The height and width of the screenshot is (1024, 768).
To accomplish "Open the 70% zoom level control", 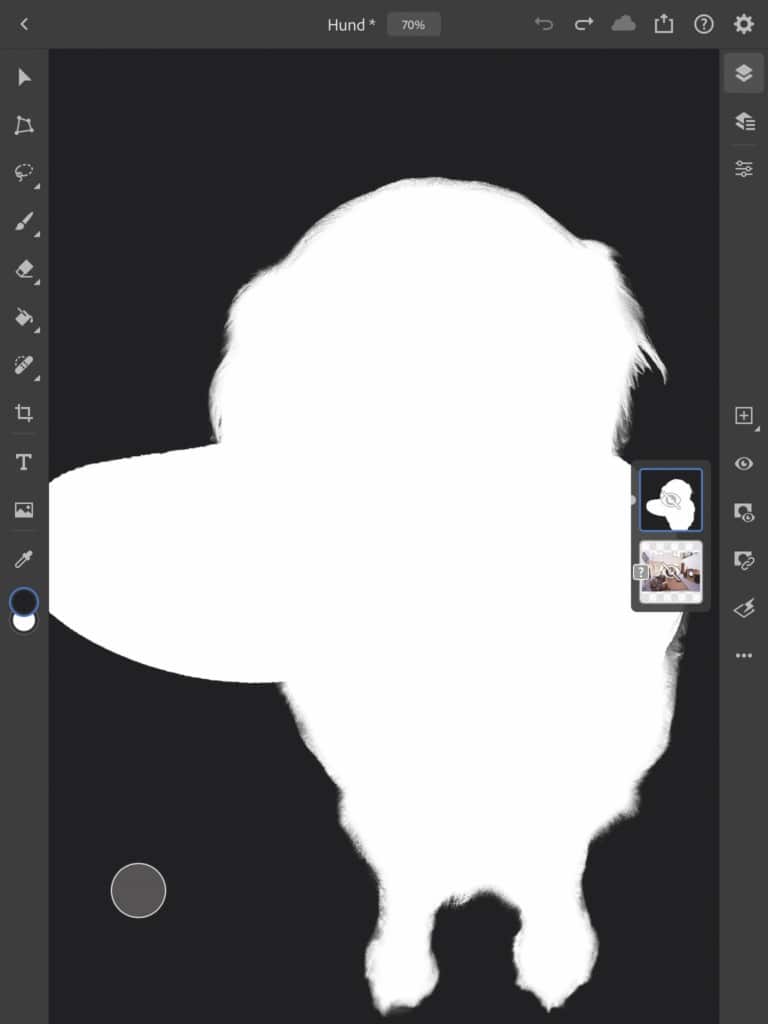I will pos(413,24).
